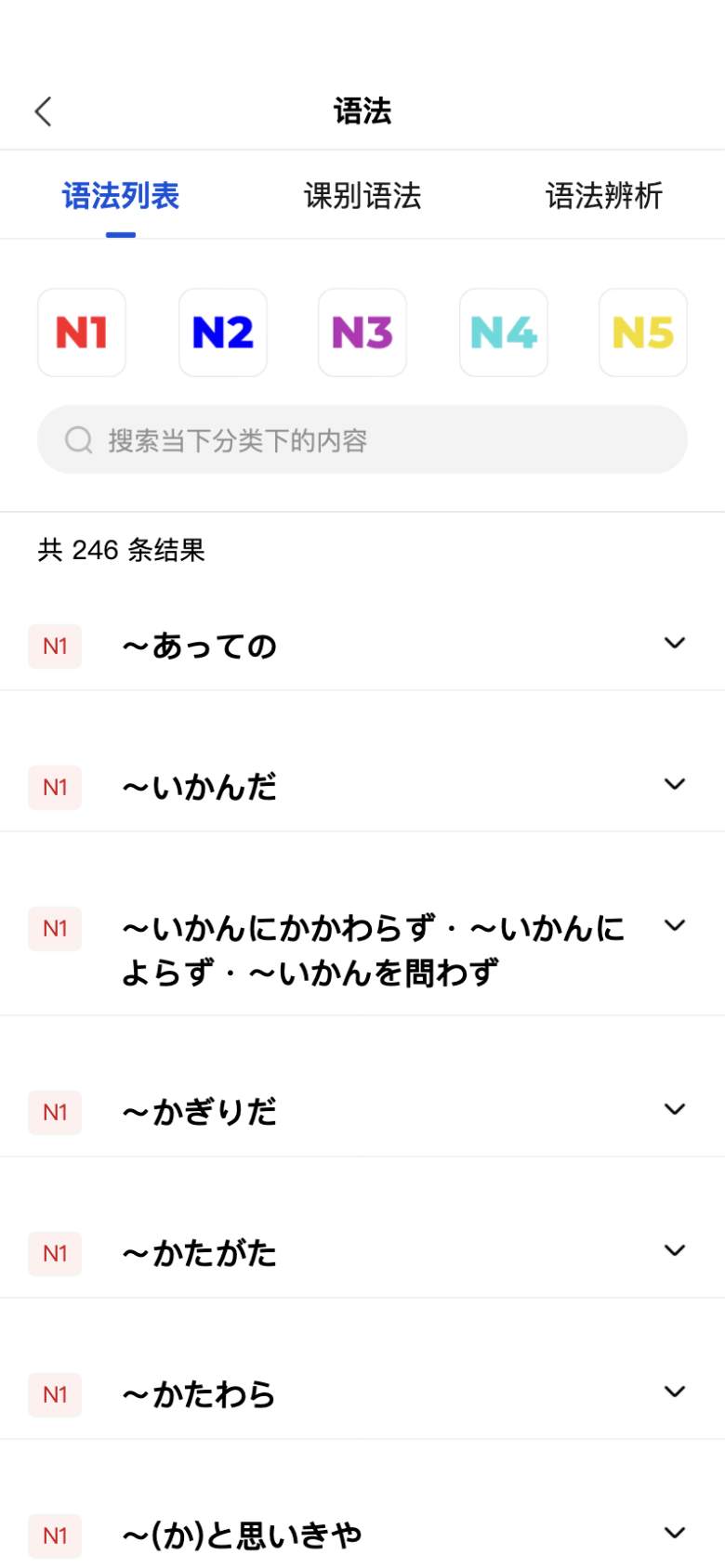The height and width of the screenshot is (1568, 725).
Task: Select the 语法列表 tab
Action: pyautogui.click(x=119, y=196)
